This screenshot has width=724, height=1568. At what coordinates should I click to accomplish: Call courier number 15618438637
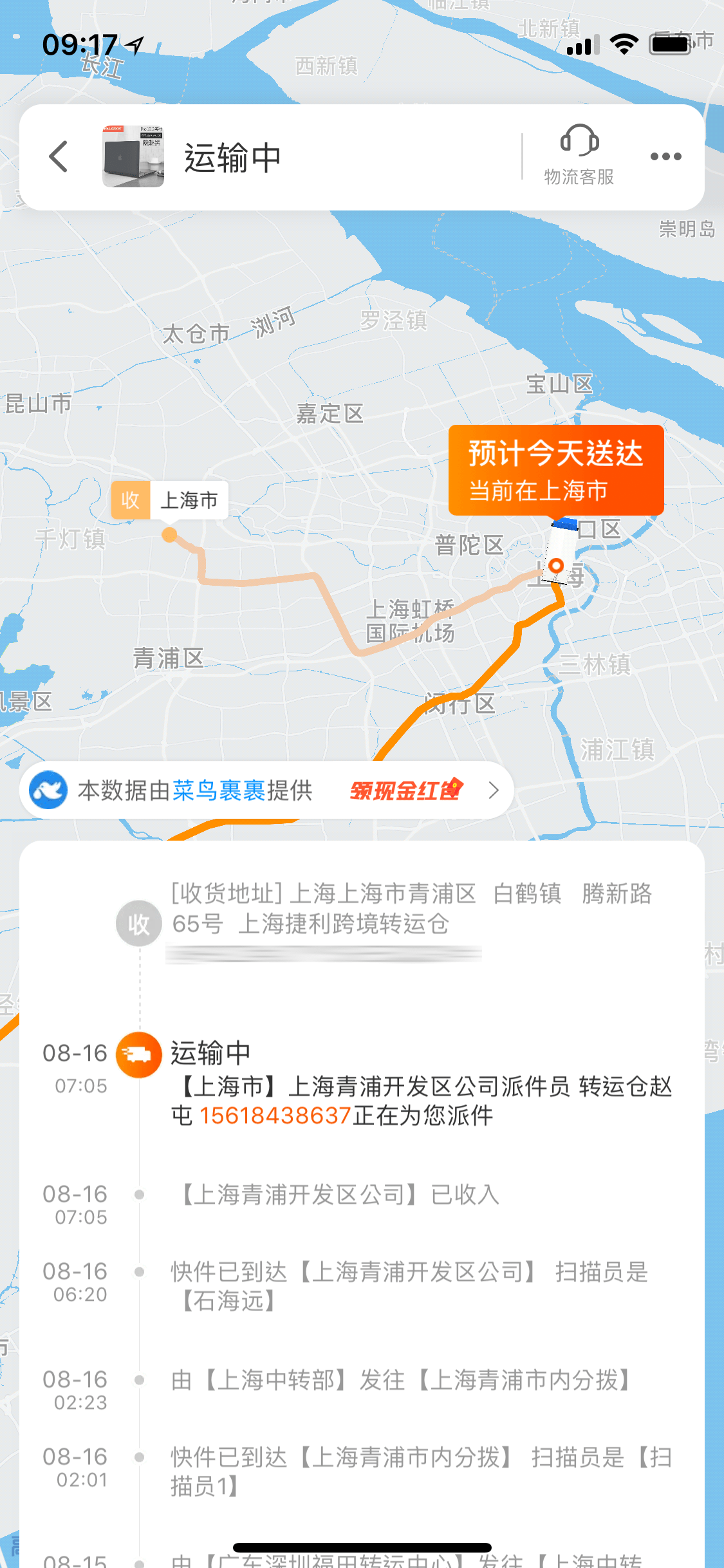pos(275,1115)
